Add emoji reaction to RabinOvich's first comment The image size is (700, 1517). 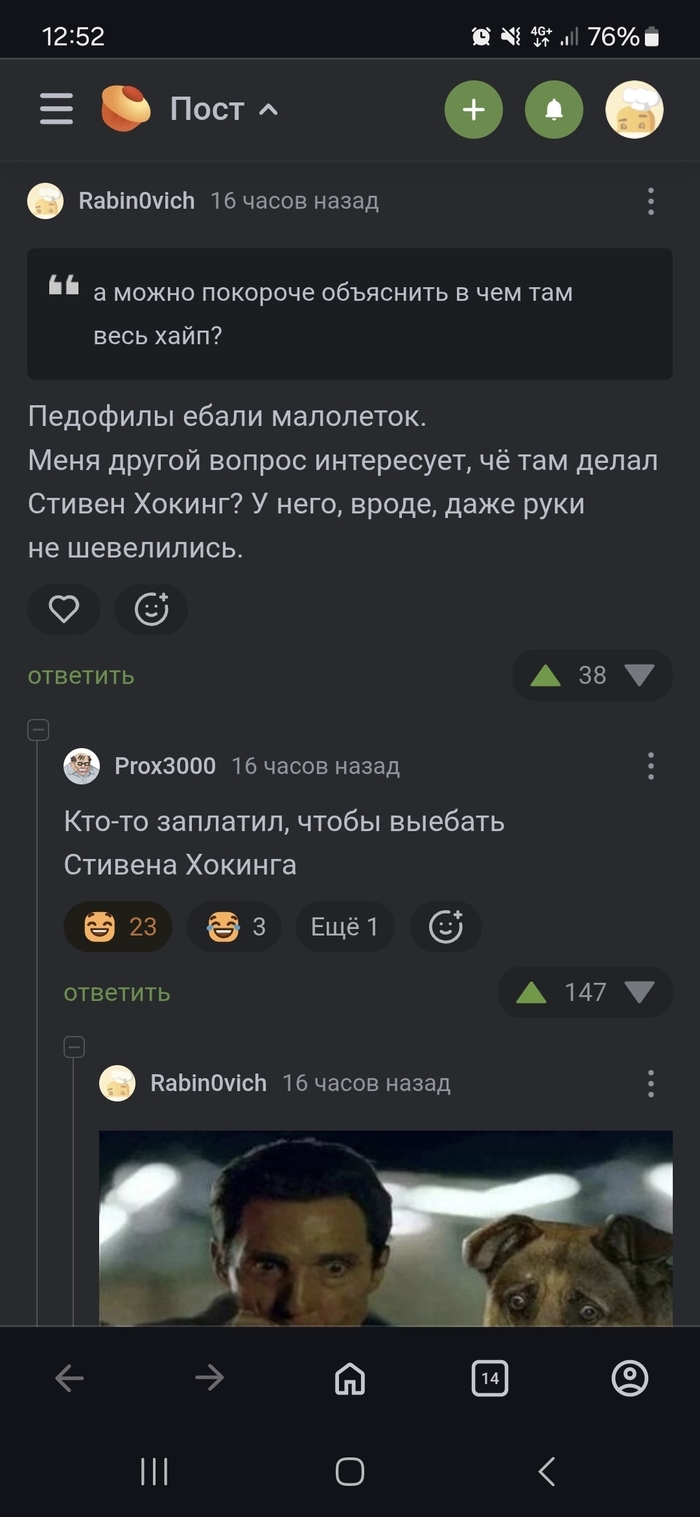click(x=151, y=609)
